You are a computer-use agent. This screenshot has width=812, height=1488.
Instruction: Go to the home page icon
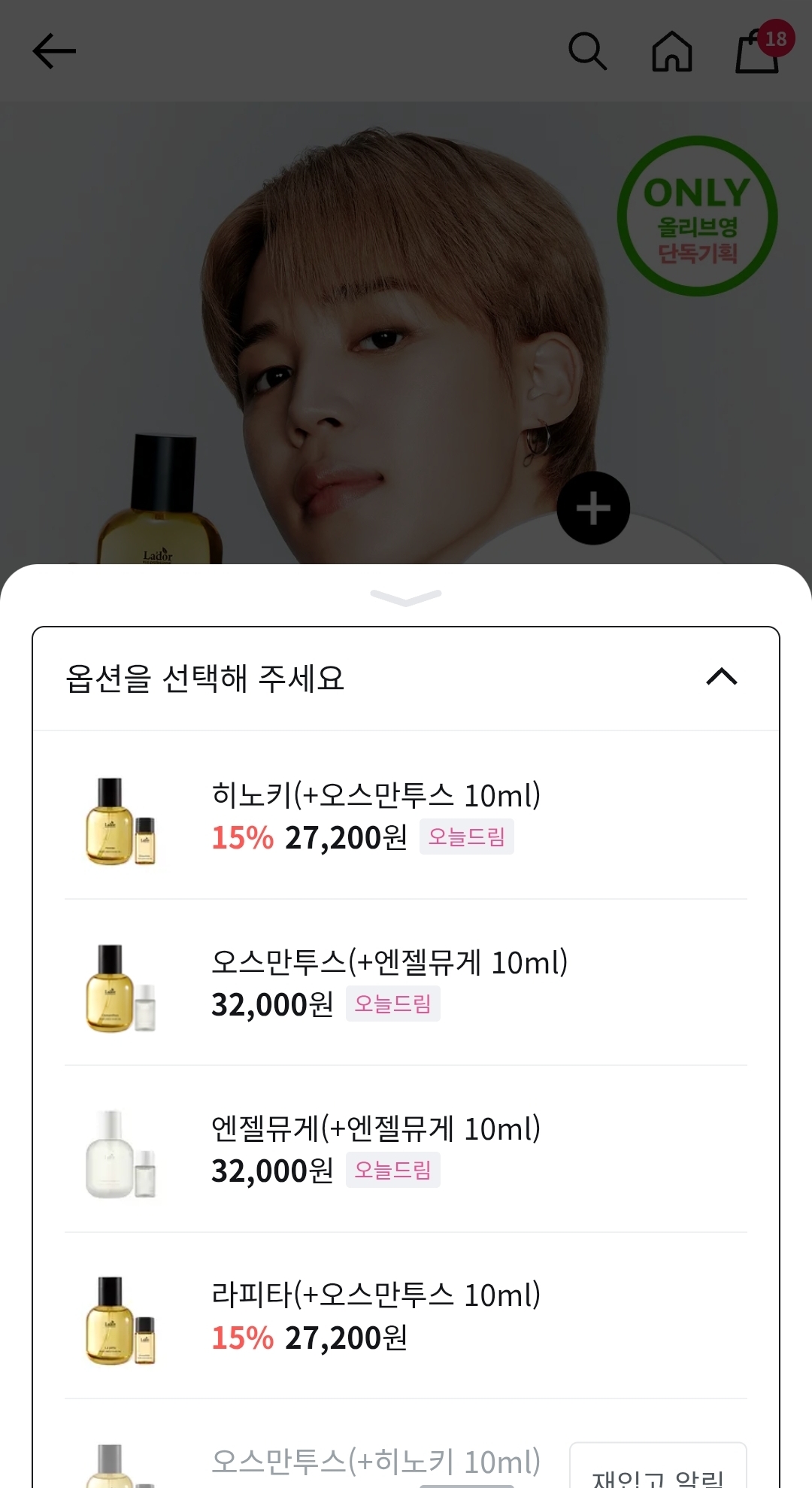[x=671, y=51]
